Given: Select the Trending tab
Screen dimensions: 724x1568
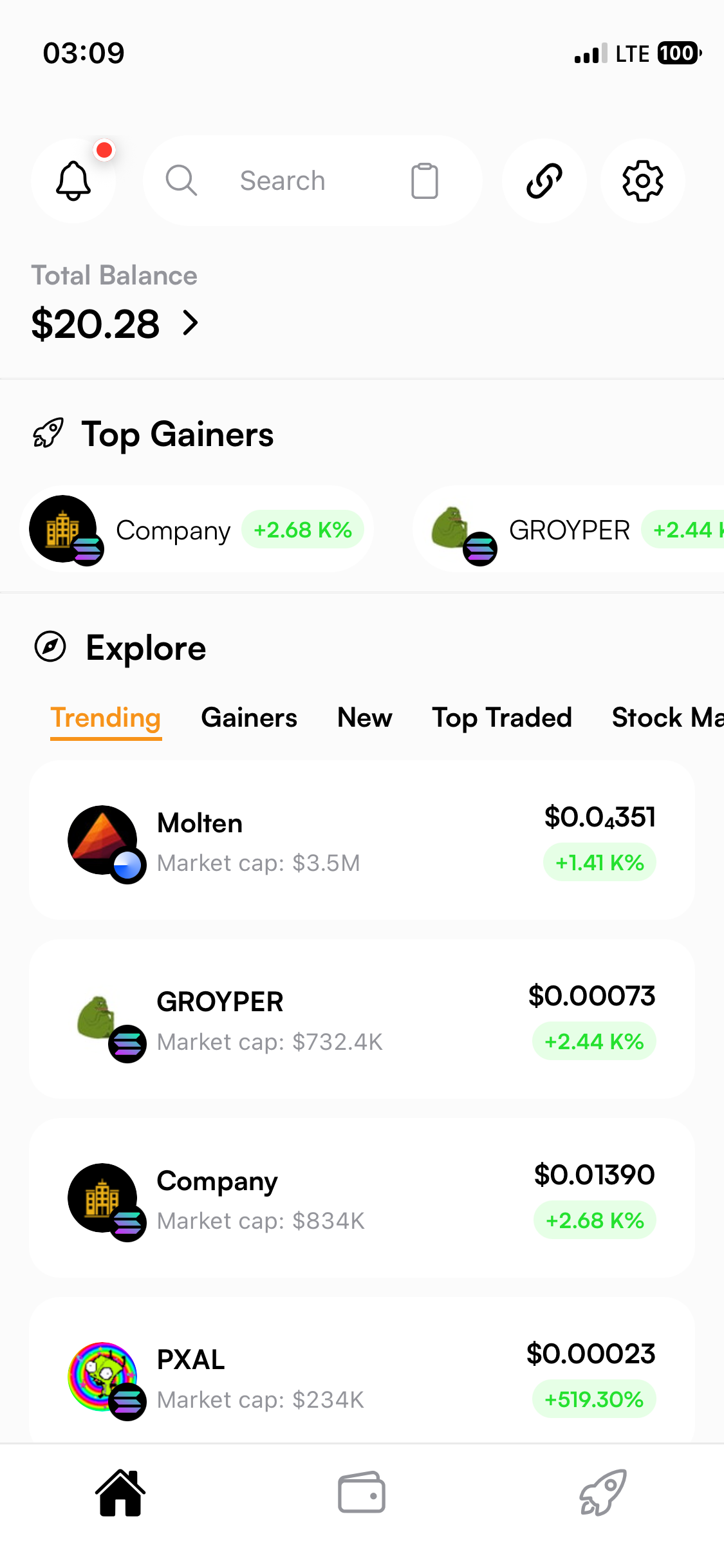Looking at the screenshot, I should pos(106,718).
